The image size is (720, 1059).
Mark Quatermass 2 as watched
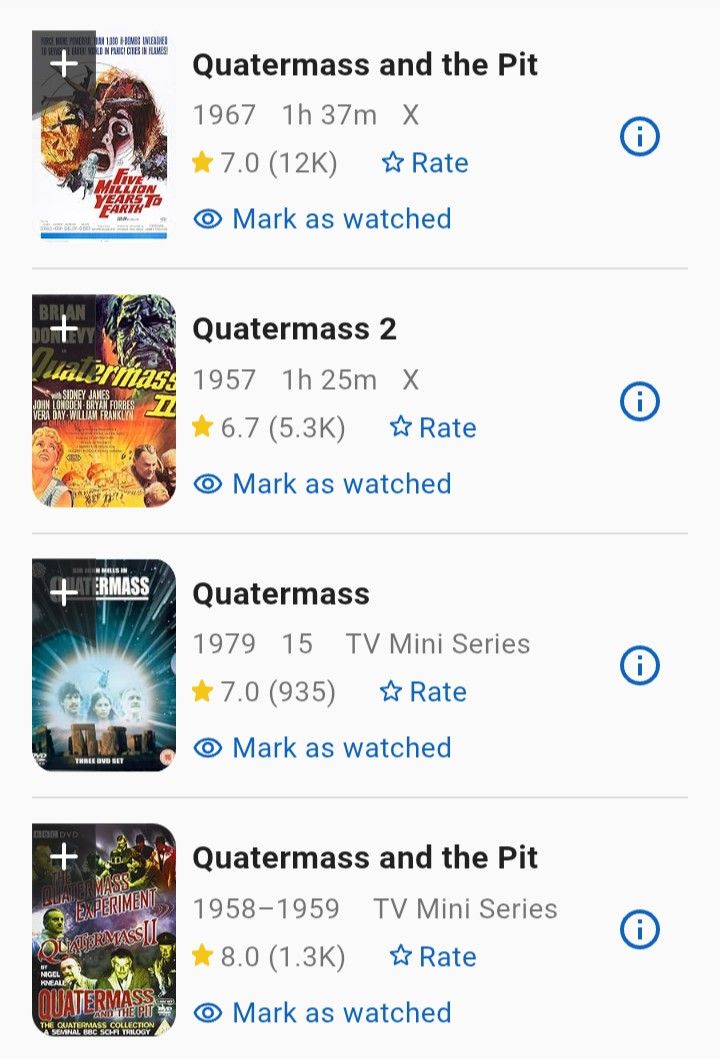click(x=322, y=484)
